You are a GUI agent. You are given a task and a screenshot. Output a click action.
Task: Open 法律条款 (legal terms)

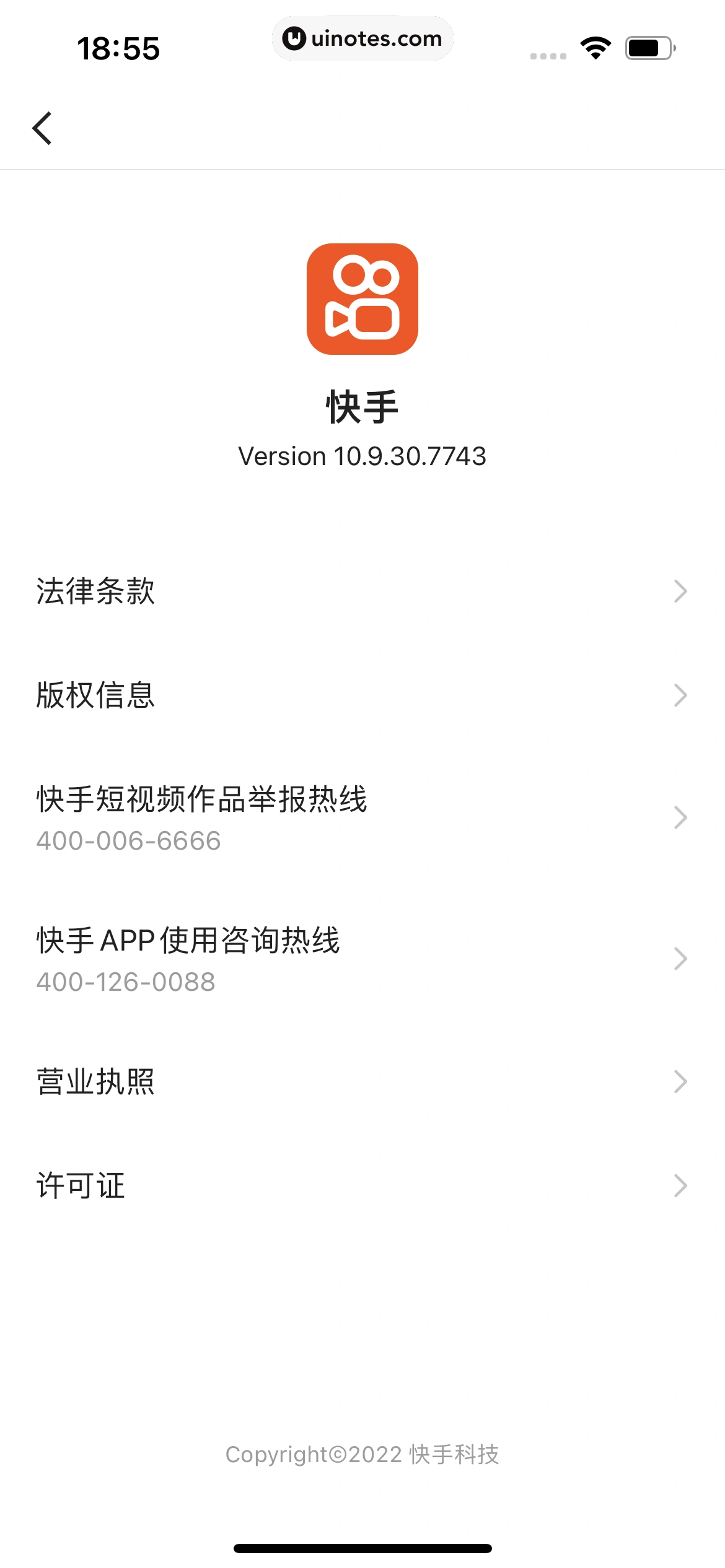pos(362,591)
